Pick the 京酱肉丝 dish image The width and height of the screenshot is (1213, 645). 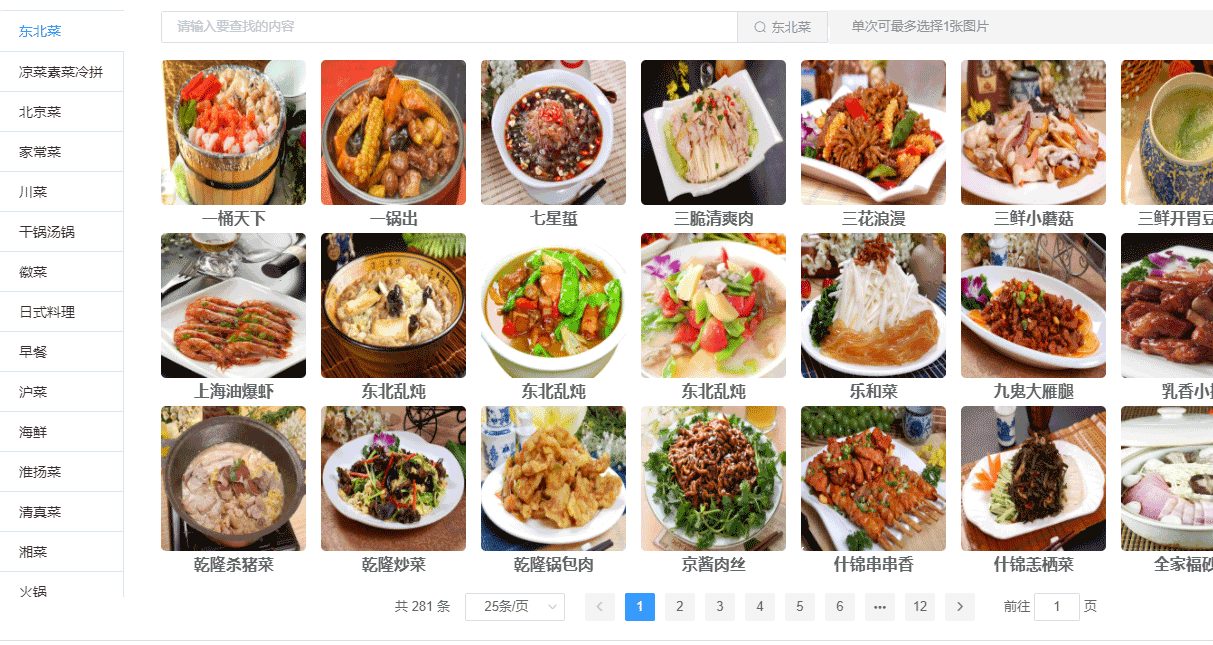713,479
